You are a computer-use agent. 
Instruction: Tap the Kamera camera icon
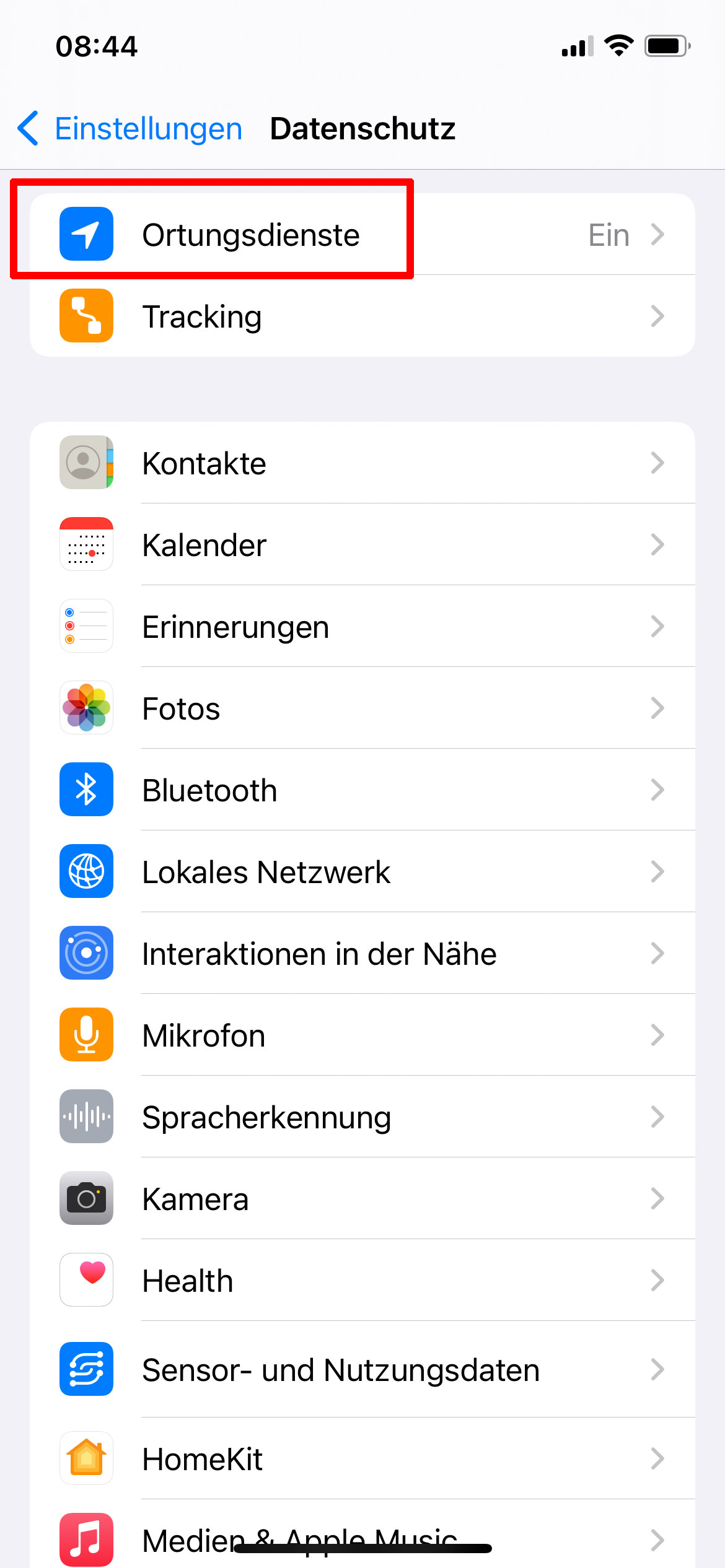tap(86, 1198)
